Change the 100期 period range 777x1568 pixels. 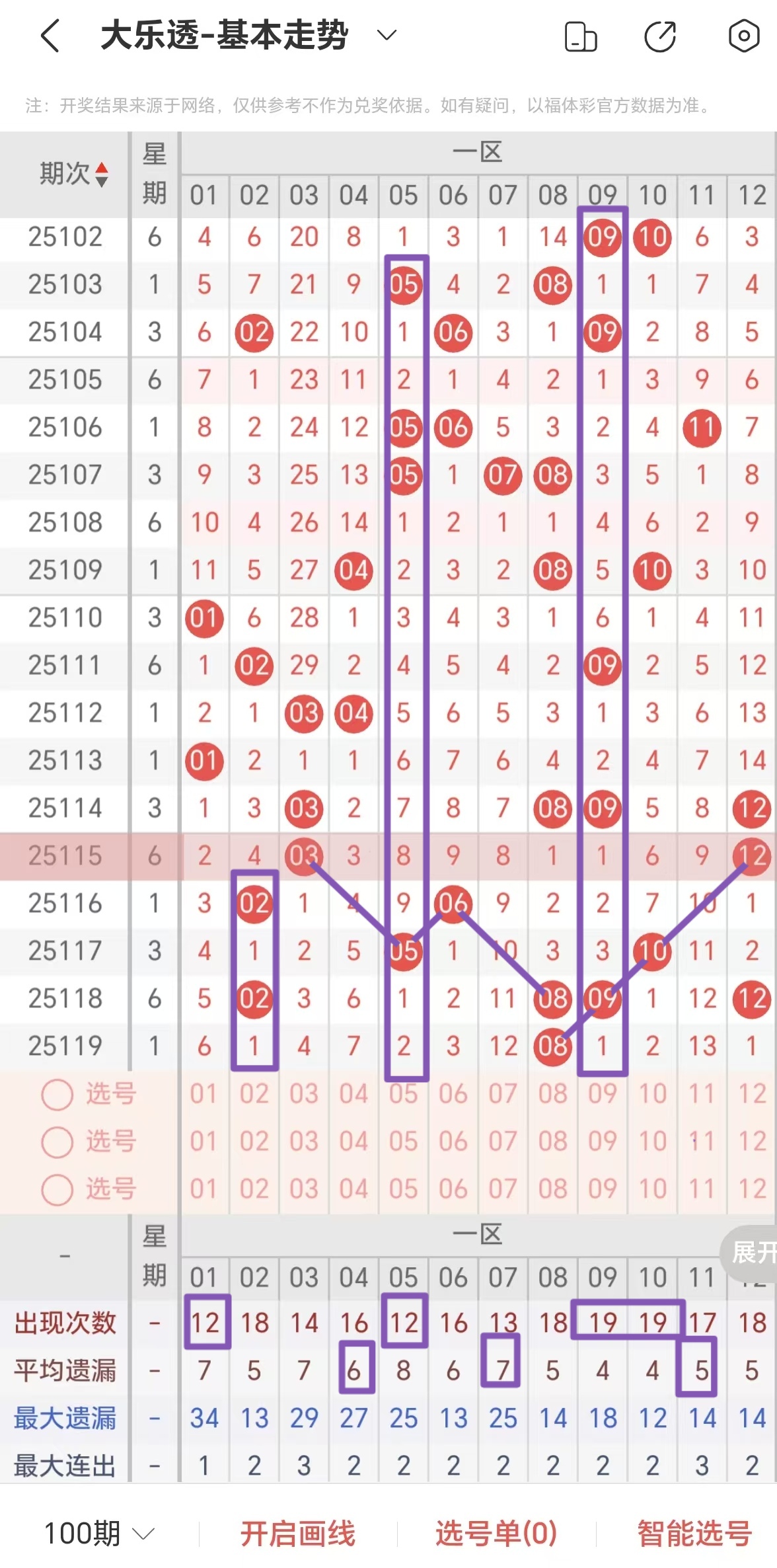(99, 1534)
